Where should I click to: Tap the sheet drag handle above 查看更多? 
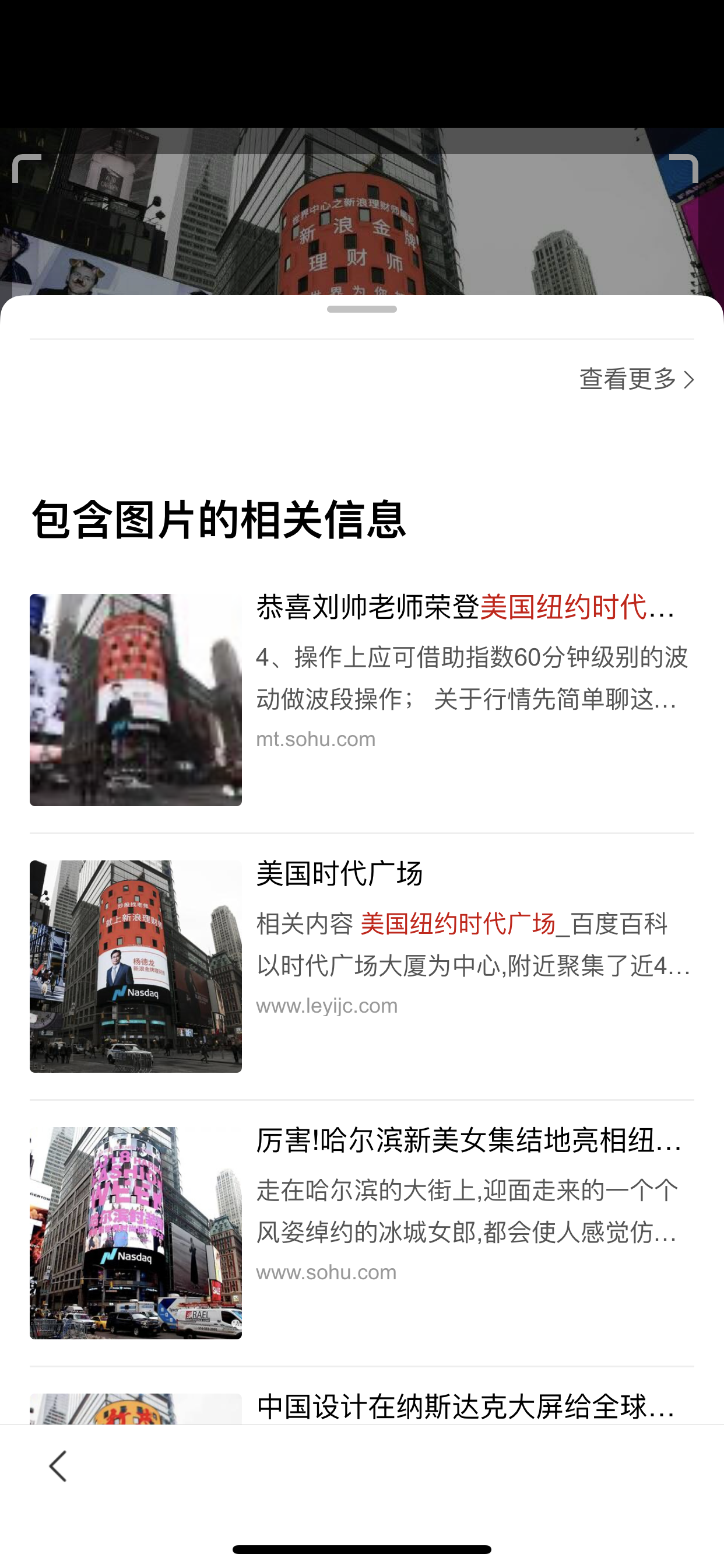tap(361, 309)
